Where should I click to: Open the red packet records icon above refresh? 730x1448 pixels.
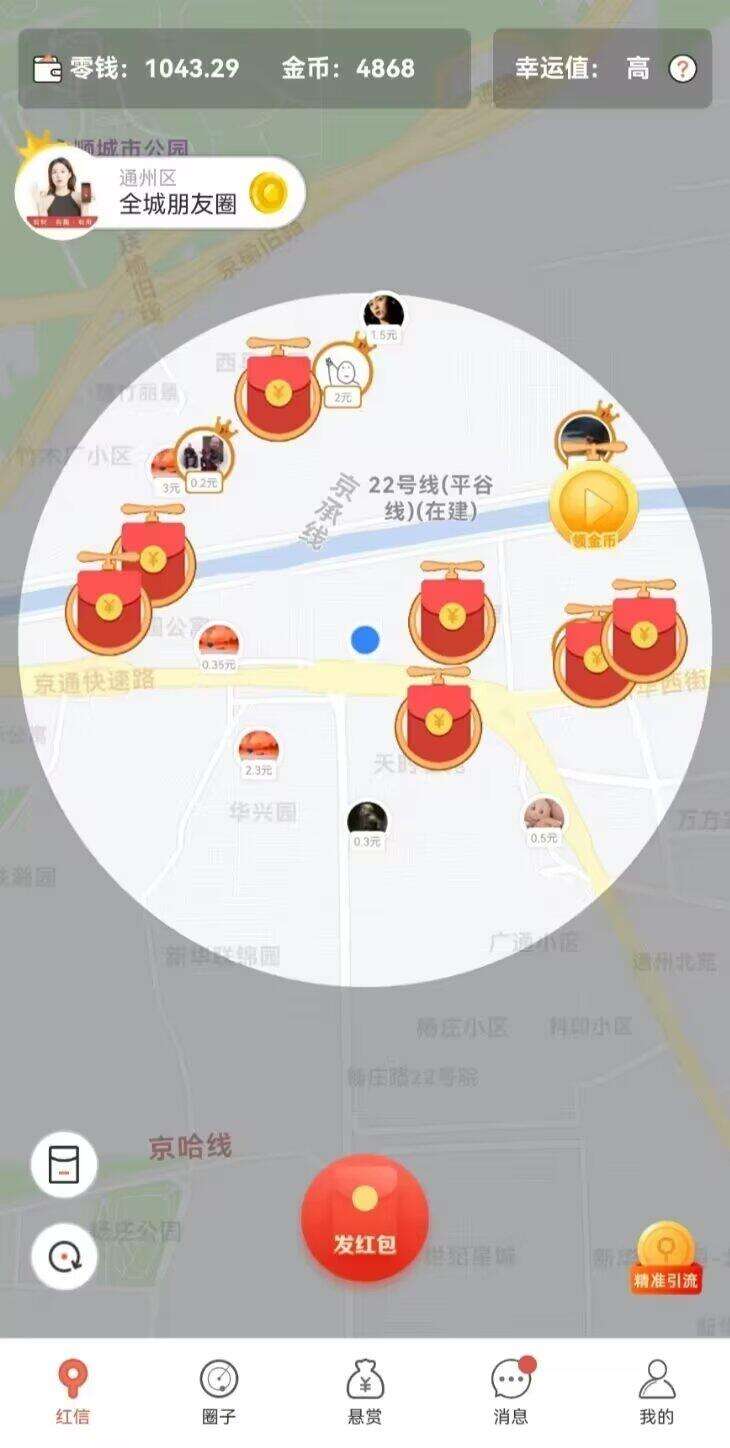tap(65, 1165)
